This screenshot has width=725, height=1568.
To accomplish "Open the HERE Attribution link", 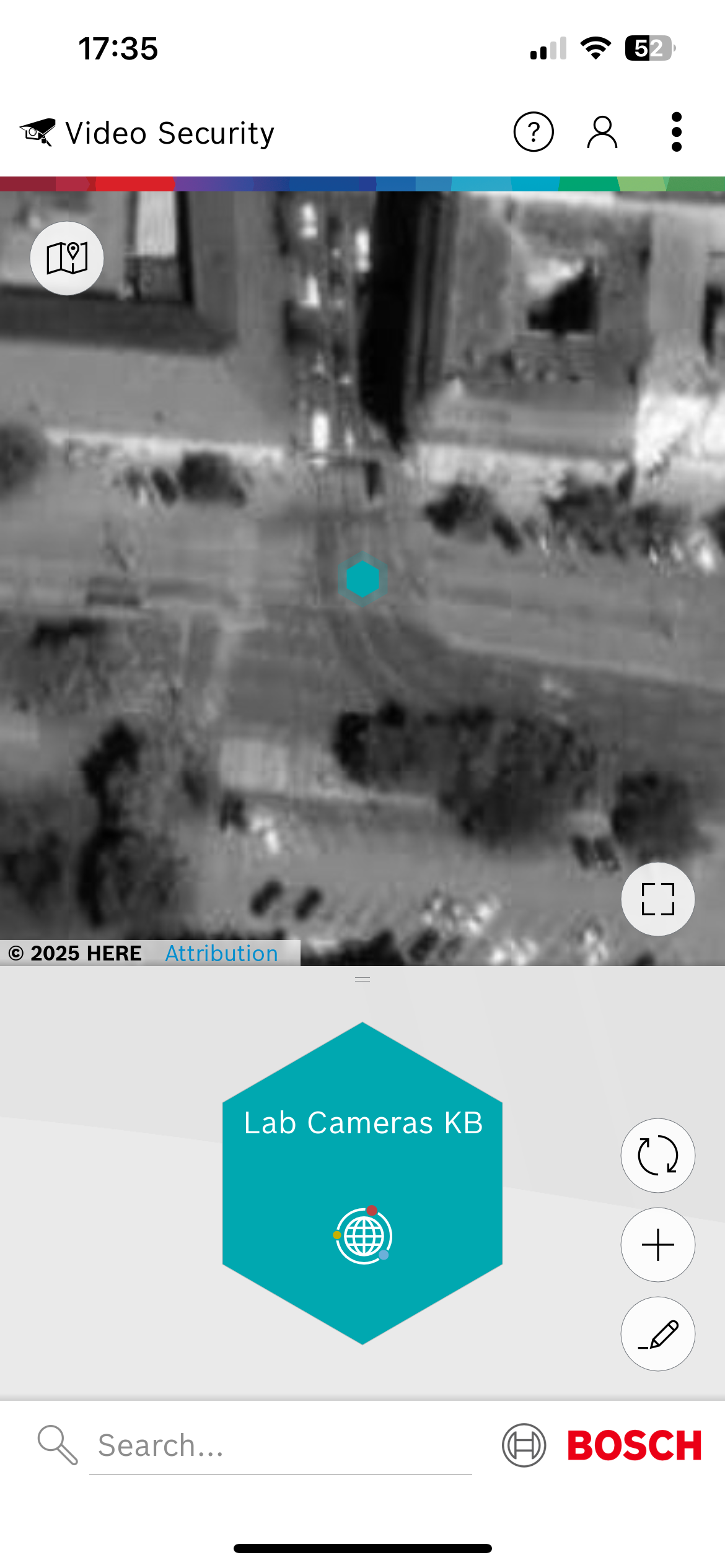I will [221, 953].
